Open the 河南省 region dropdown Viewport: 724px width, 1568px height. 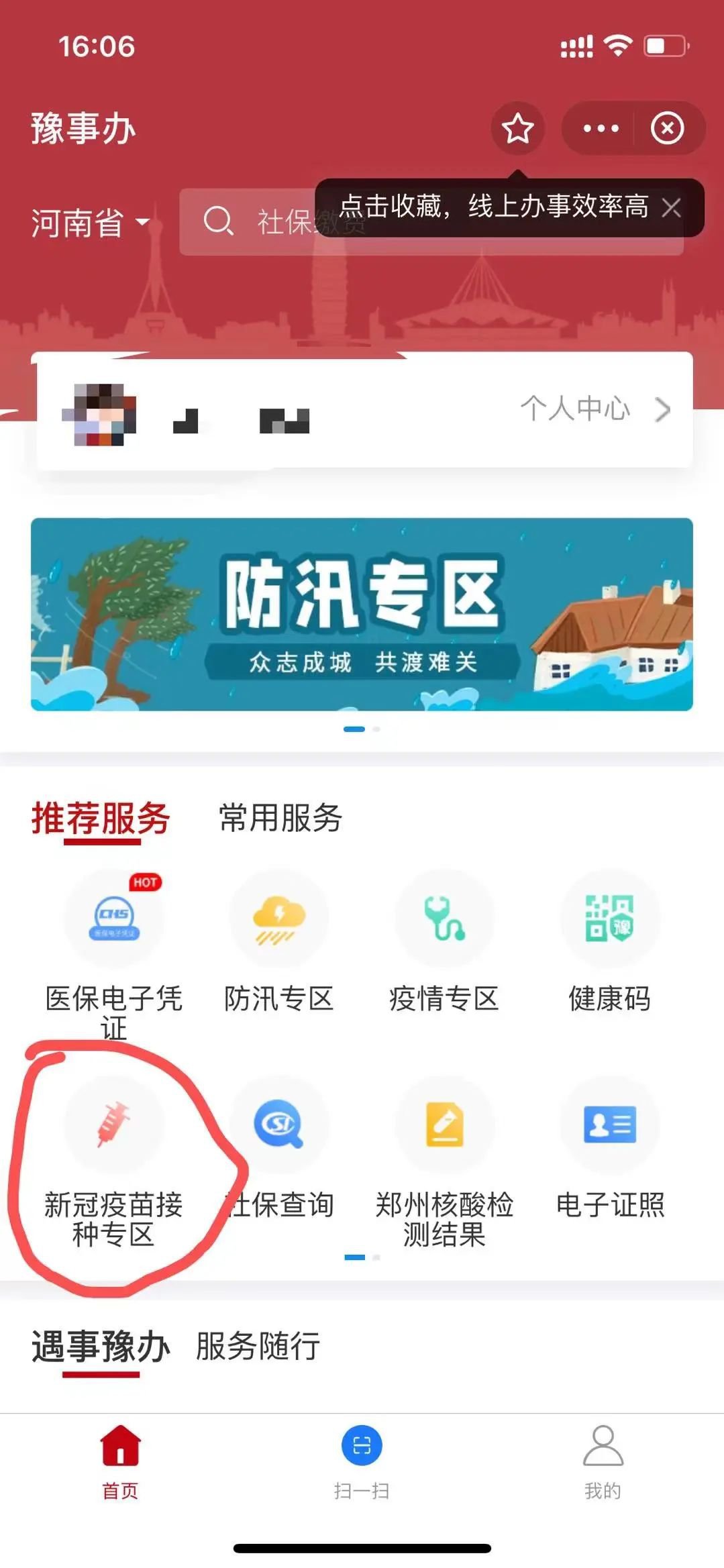coord(90,222)
